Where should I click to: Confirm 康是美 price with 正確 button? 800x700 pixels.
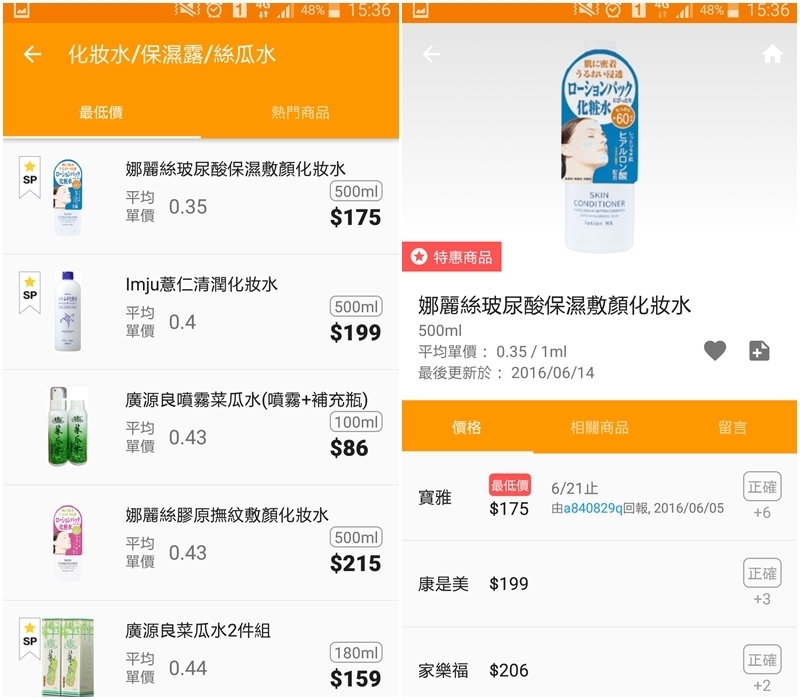762,573
